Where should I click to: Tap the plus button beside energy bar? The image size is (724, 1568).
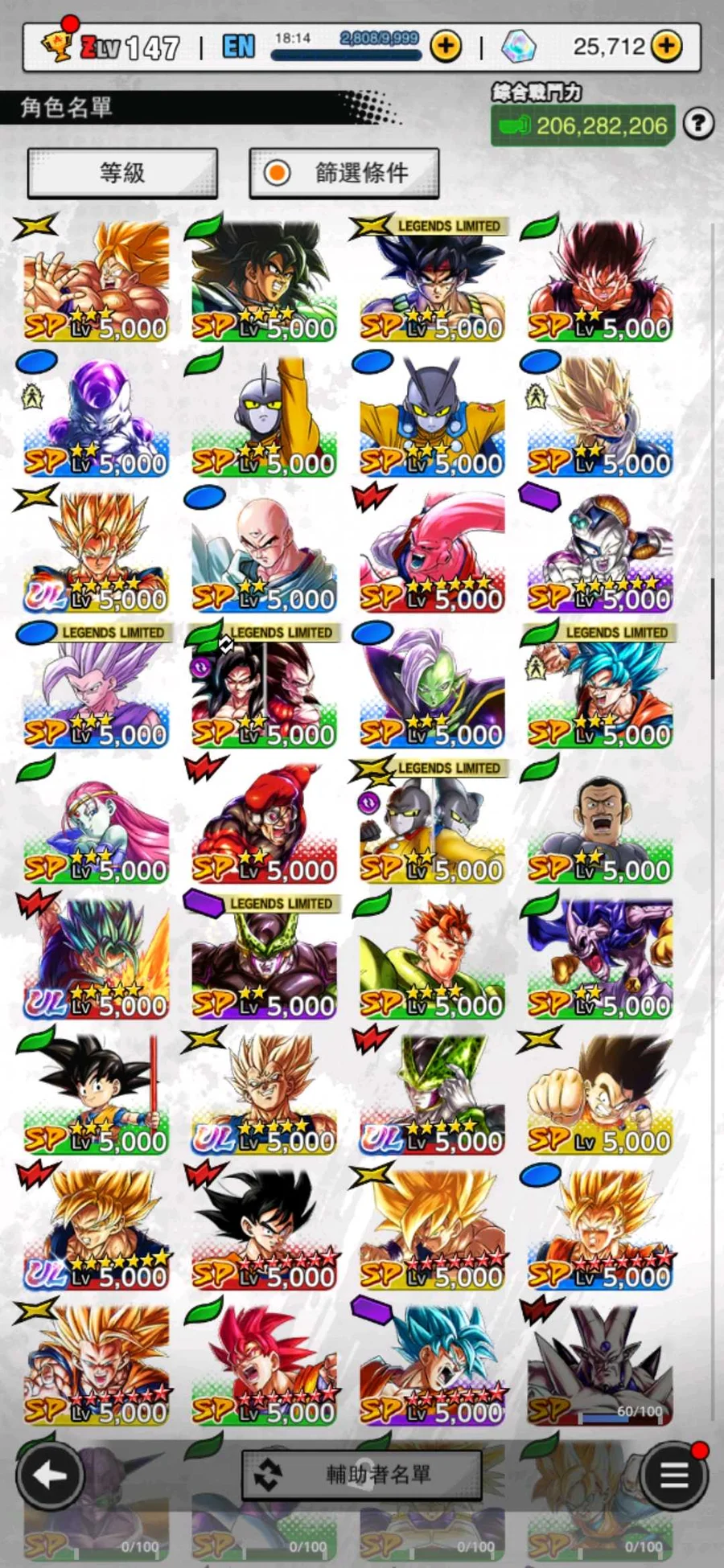(446, 47)
